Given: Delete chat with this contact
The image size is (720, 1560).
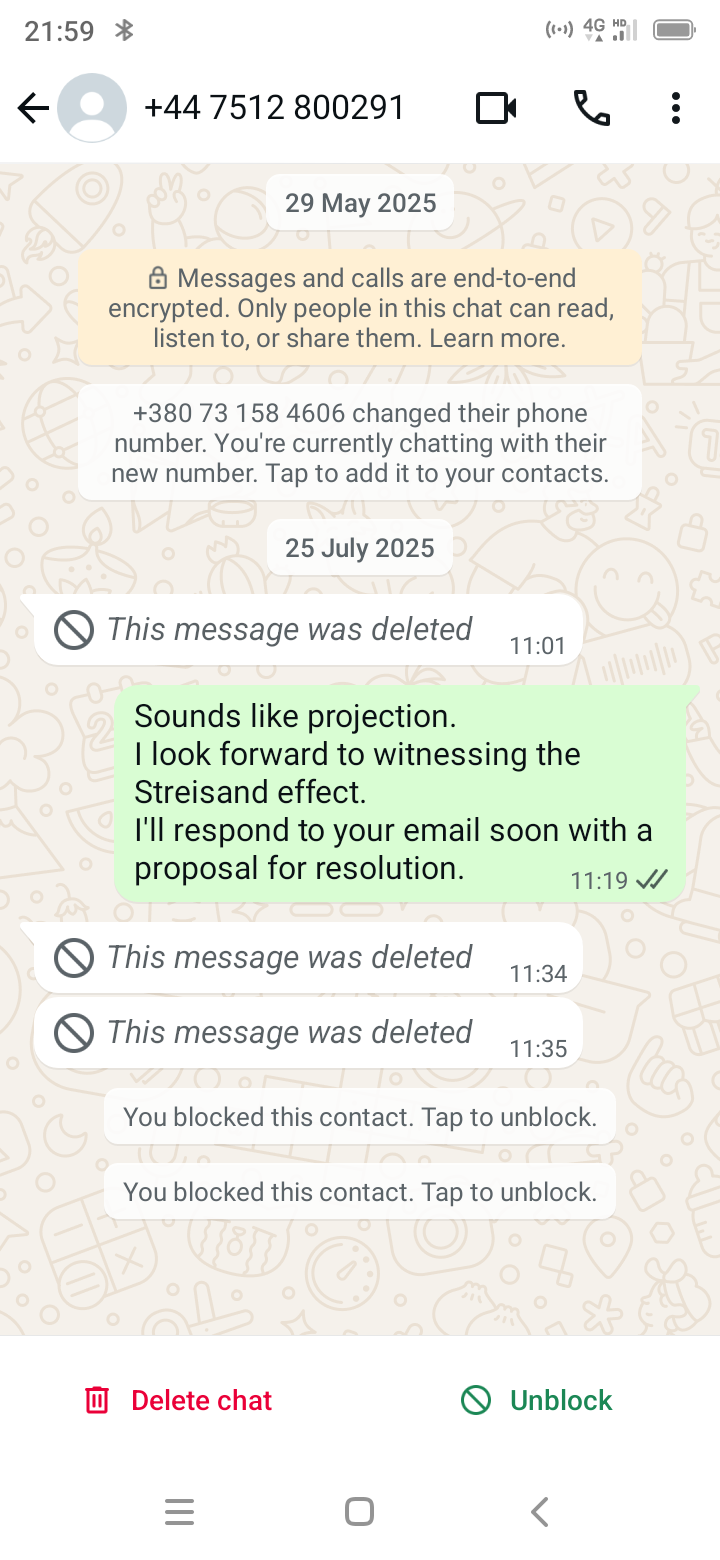Looking at the screenshot, I should click(179, 1400).
